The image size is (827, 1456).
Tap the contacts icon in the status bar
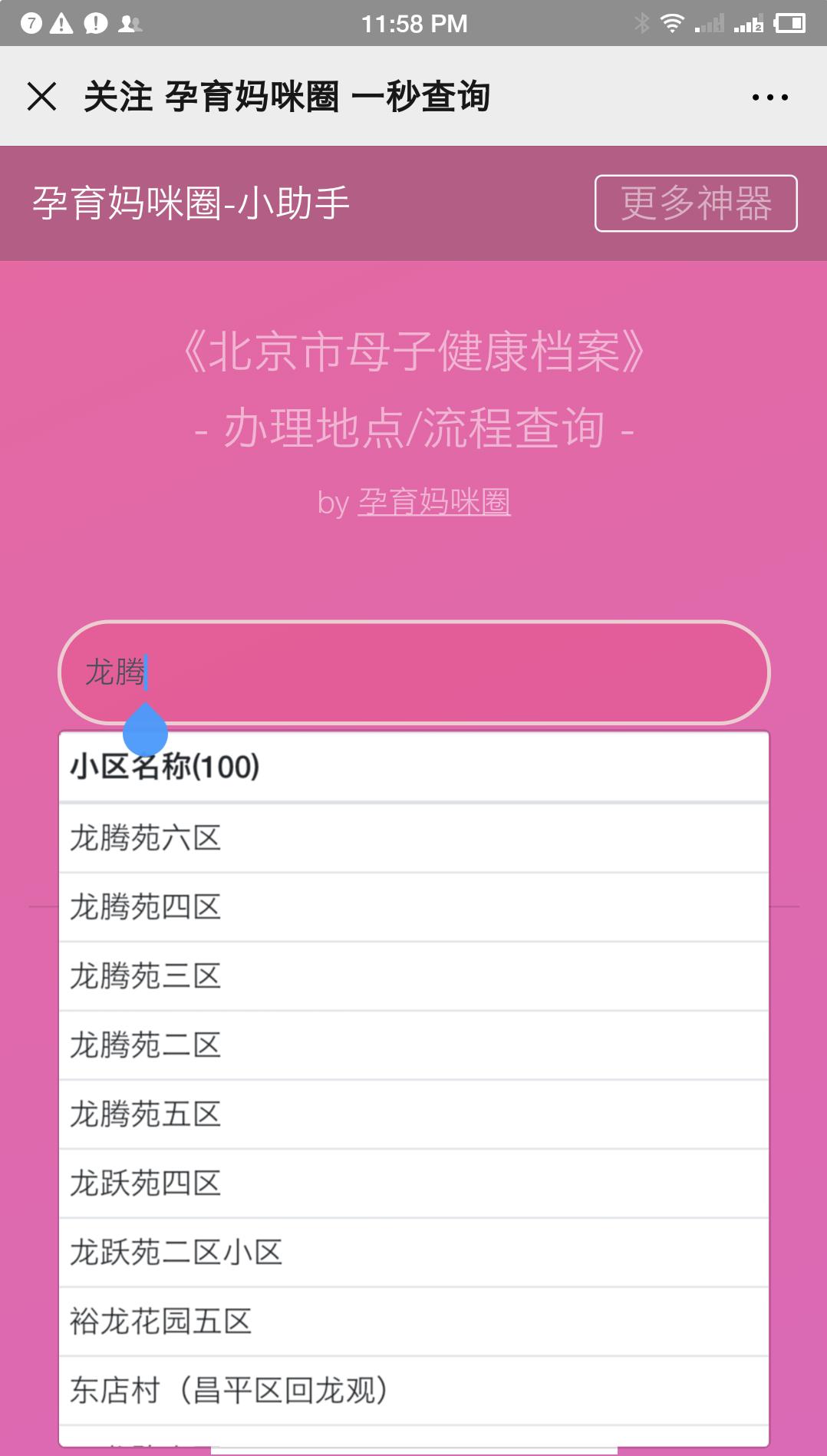[130, 23]
